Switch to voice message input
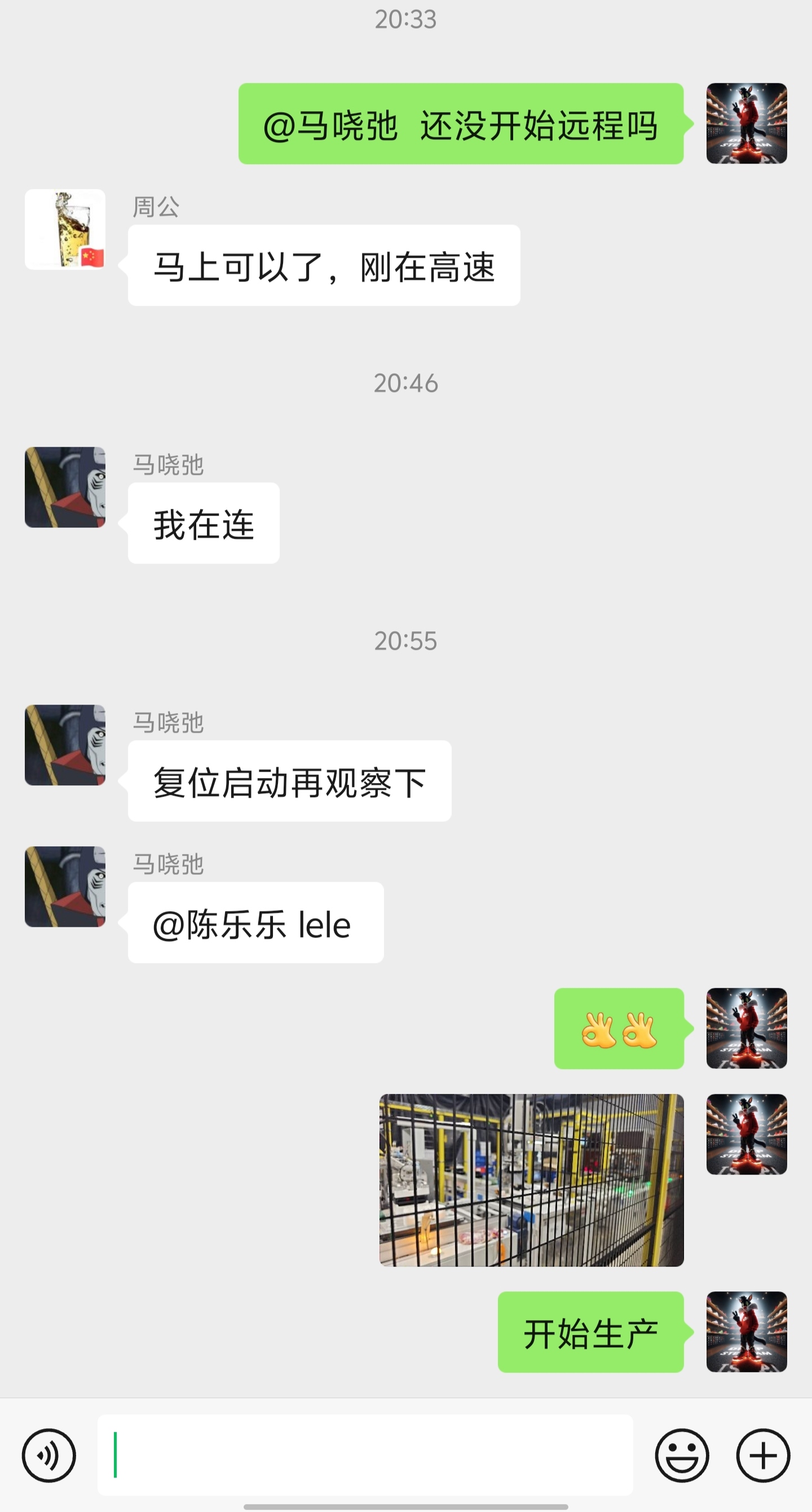 click(48, 1456)
